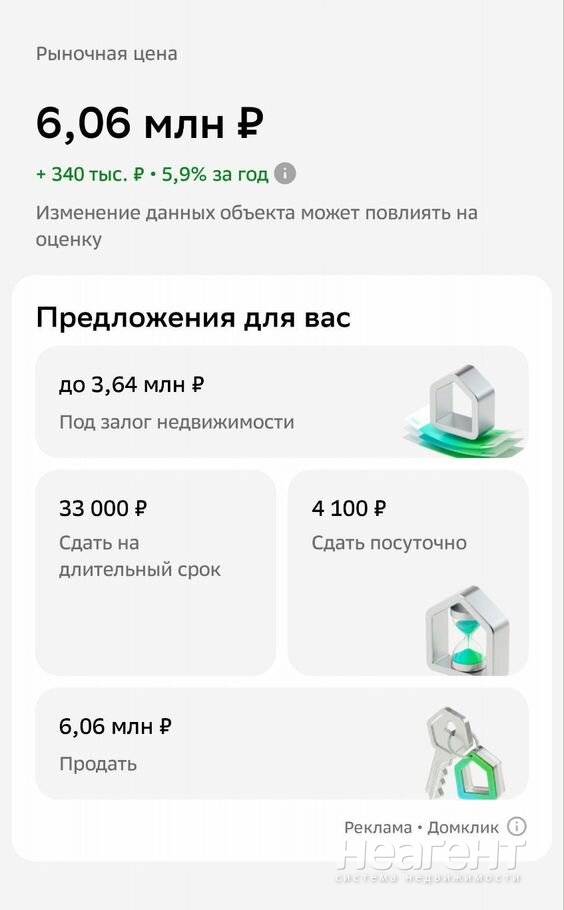Tap the info icon next to yearly change
The image size is (564, 910).
coord(284,174)
